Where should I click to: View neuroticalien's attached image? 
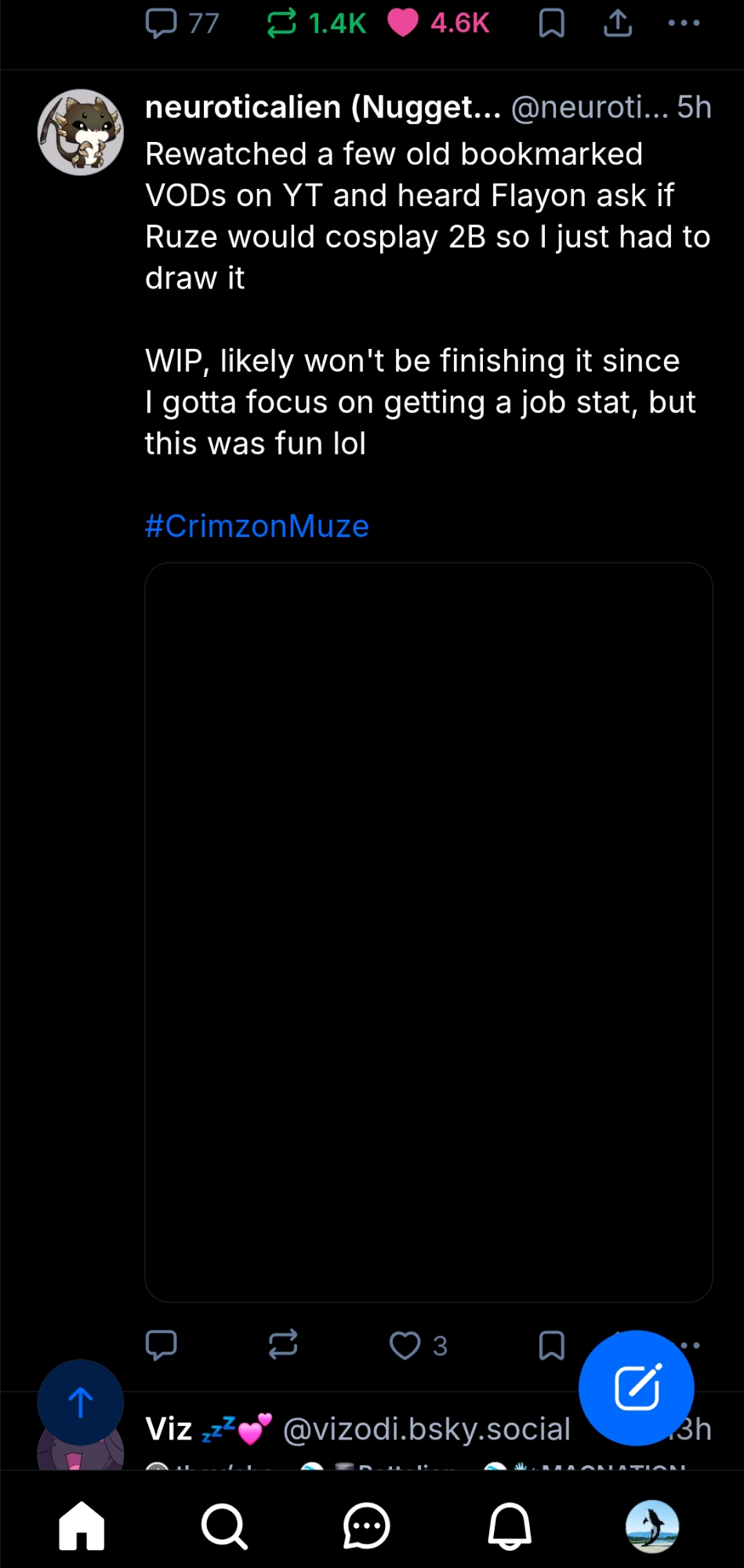pos(428,931)
